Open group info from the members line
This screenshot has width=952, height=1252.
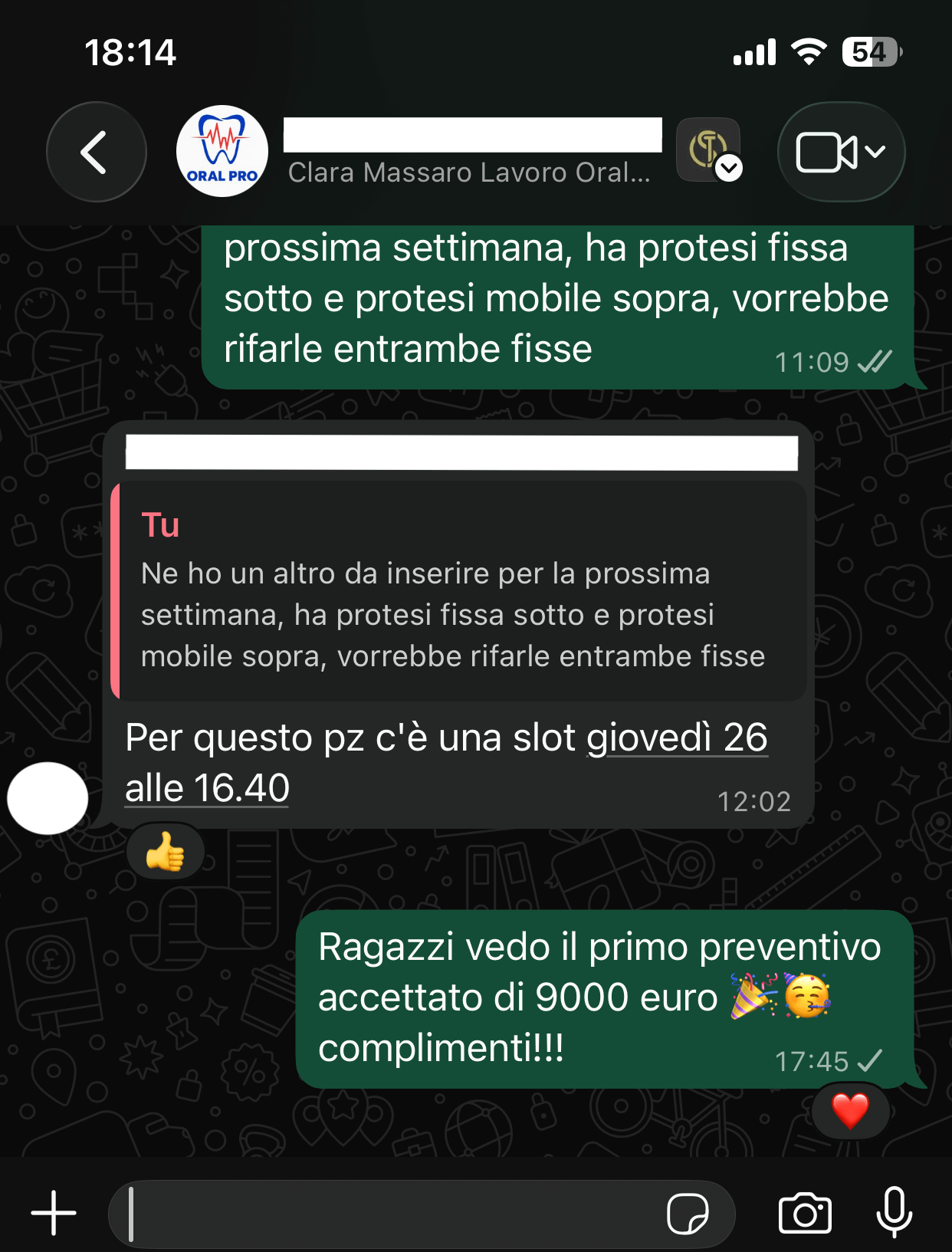[x=468, y=173]
